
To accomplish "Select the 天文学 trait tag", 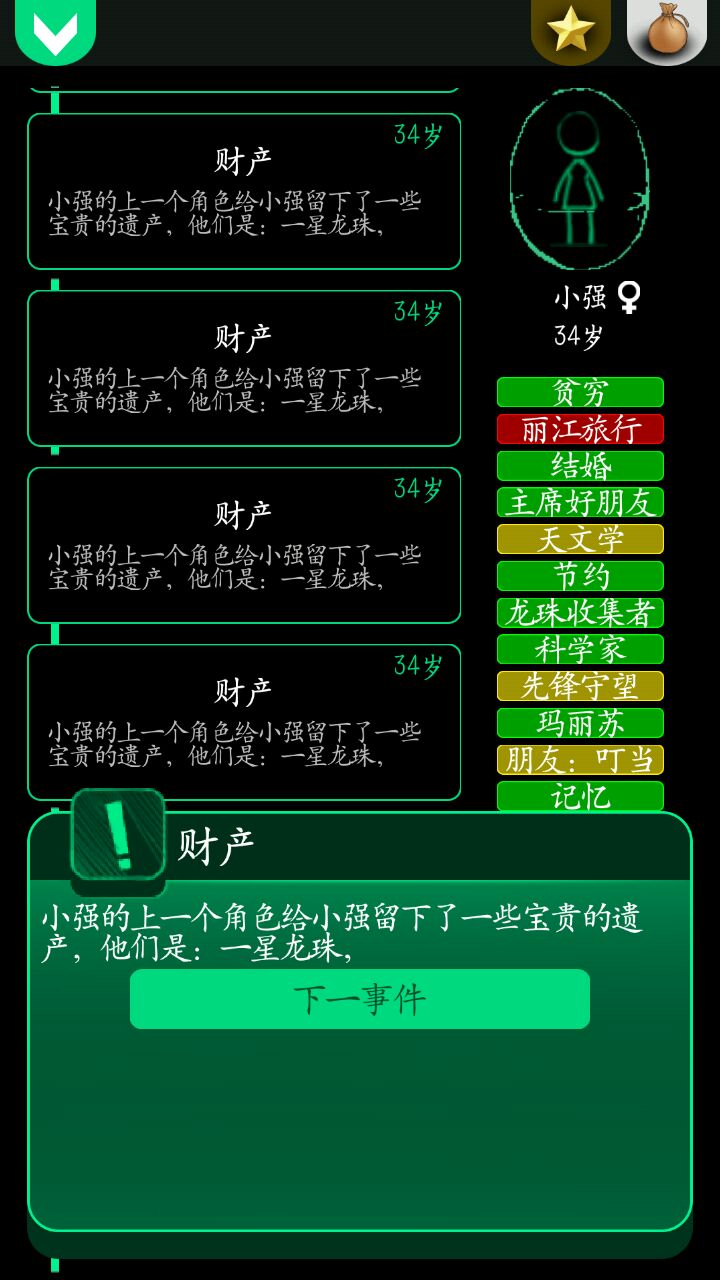I will click(580, 539).
